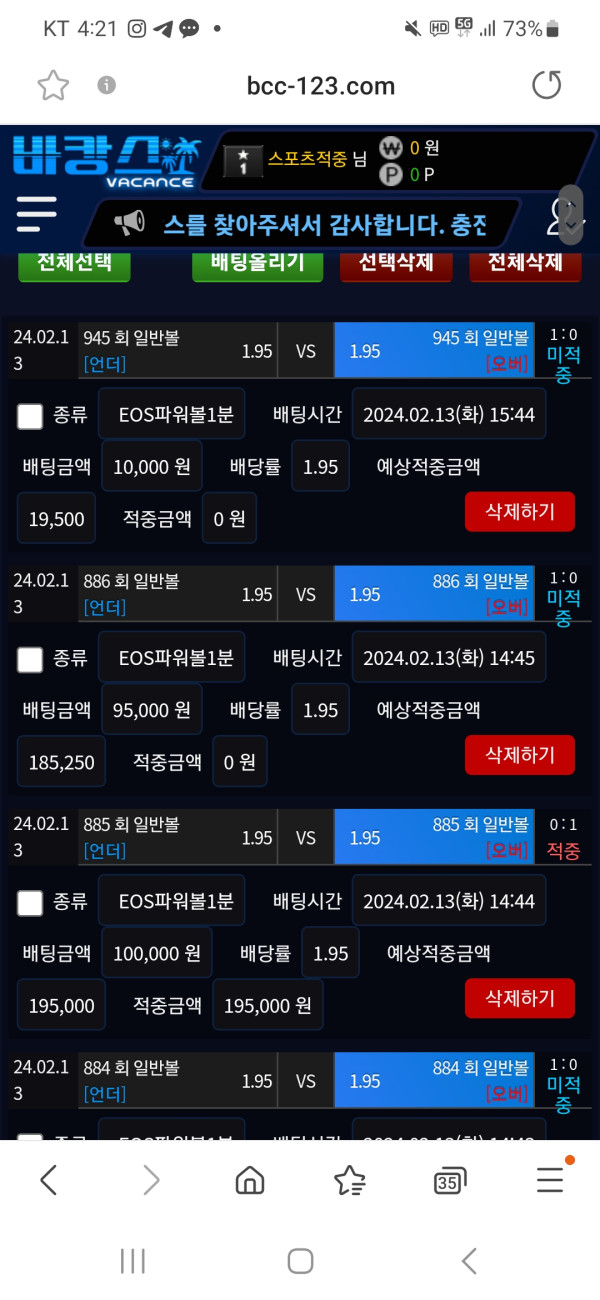Bookmark this page with the star icon
The image size is (600, 1300).
pyautogui.click(x=53, y=86)
